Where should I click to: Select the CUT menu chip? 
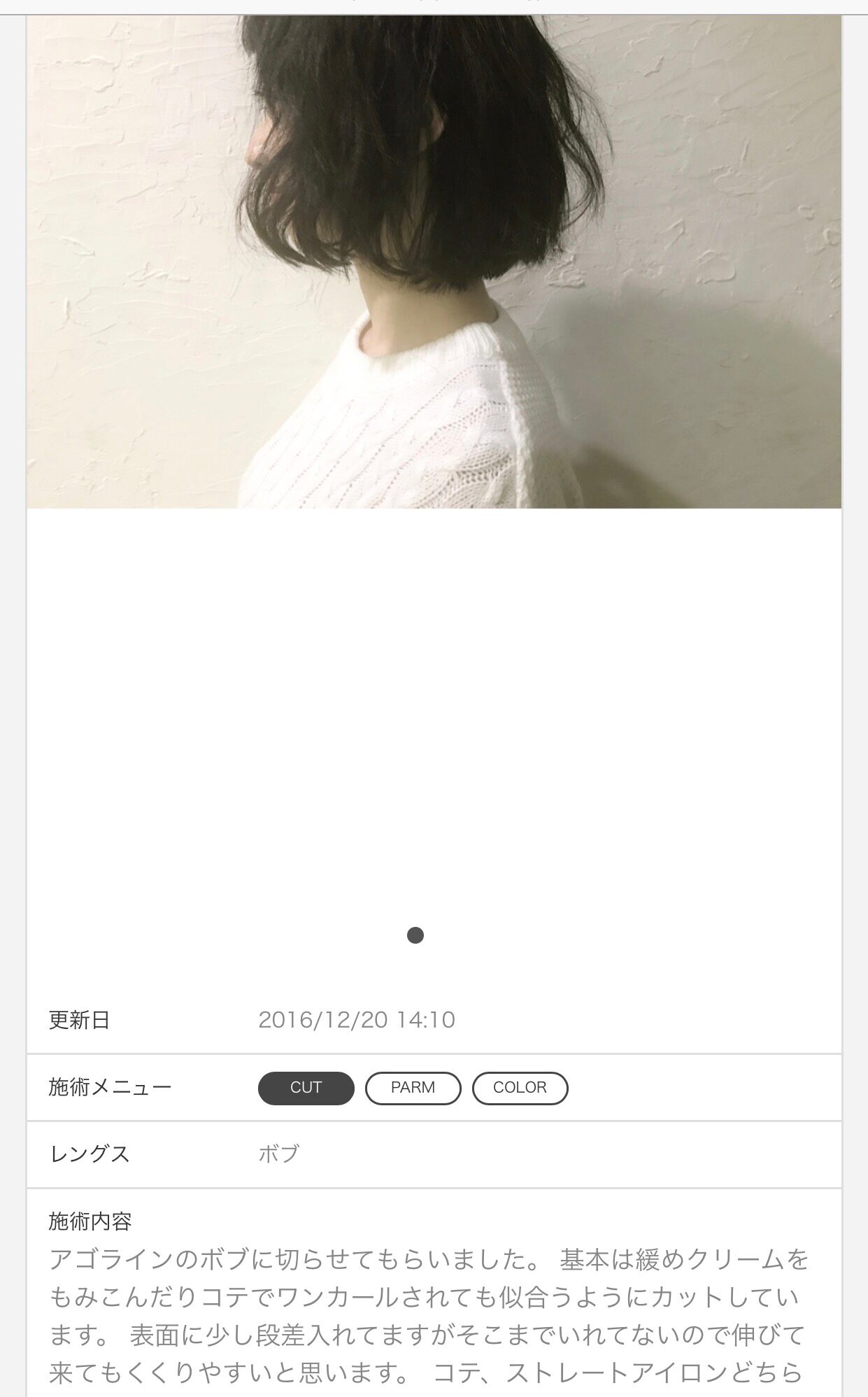[306, 1088]
